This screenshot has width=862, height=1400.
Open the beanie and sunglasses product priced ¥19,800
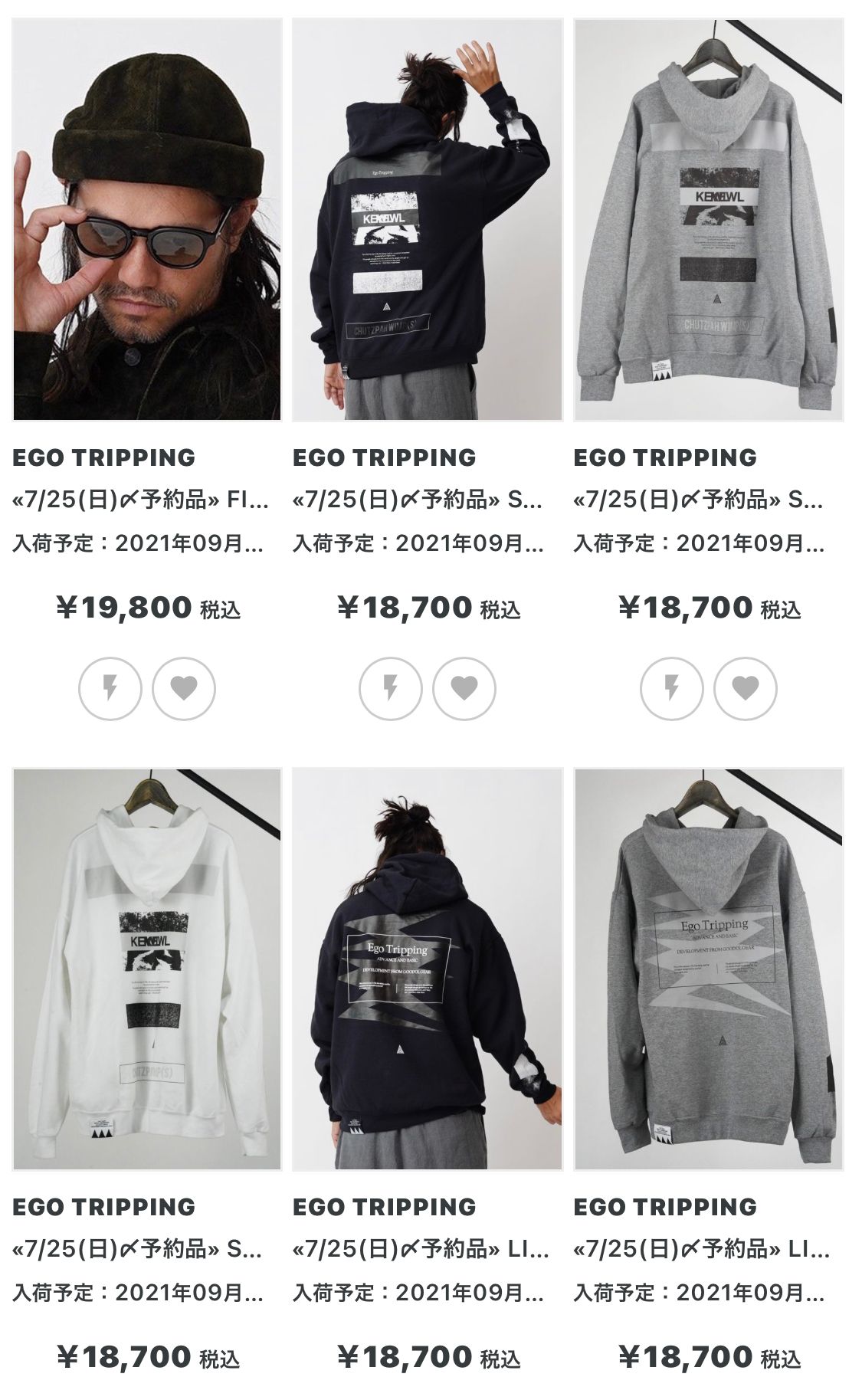(147, 220)
